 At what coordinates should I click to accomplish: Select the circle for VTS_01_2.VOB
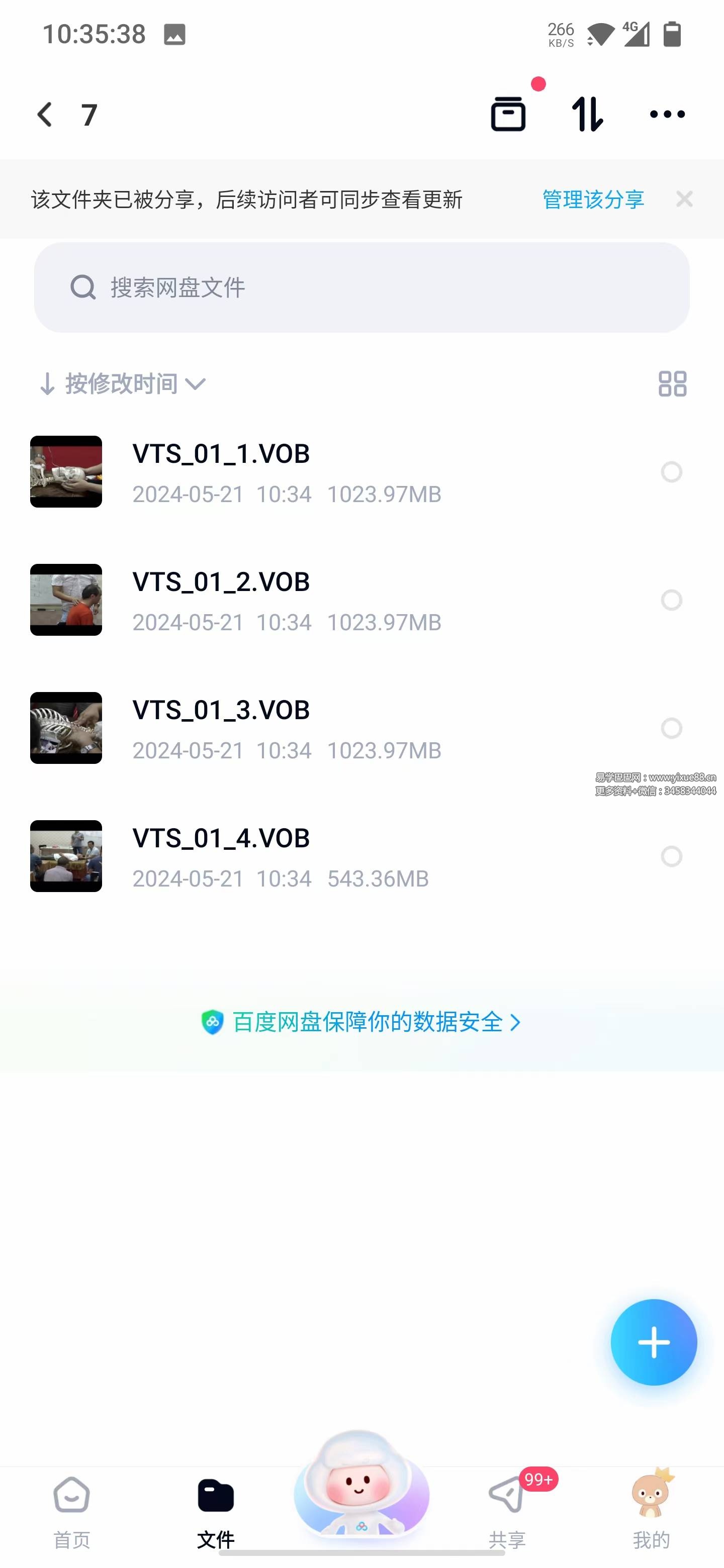point(671,600)
